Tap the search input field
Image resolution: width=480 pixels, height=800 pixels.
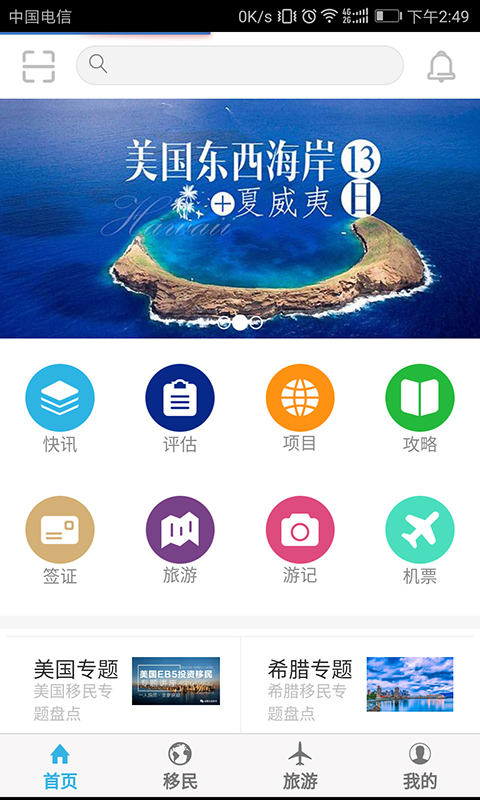(x=240, y=65)
